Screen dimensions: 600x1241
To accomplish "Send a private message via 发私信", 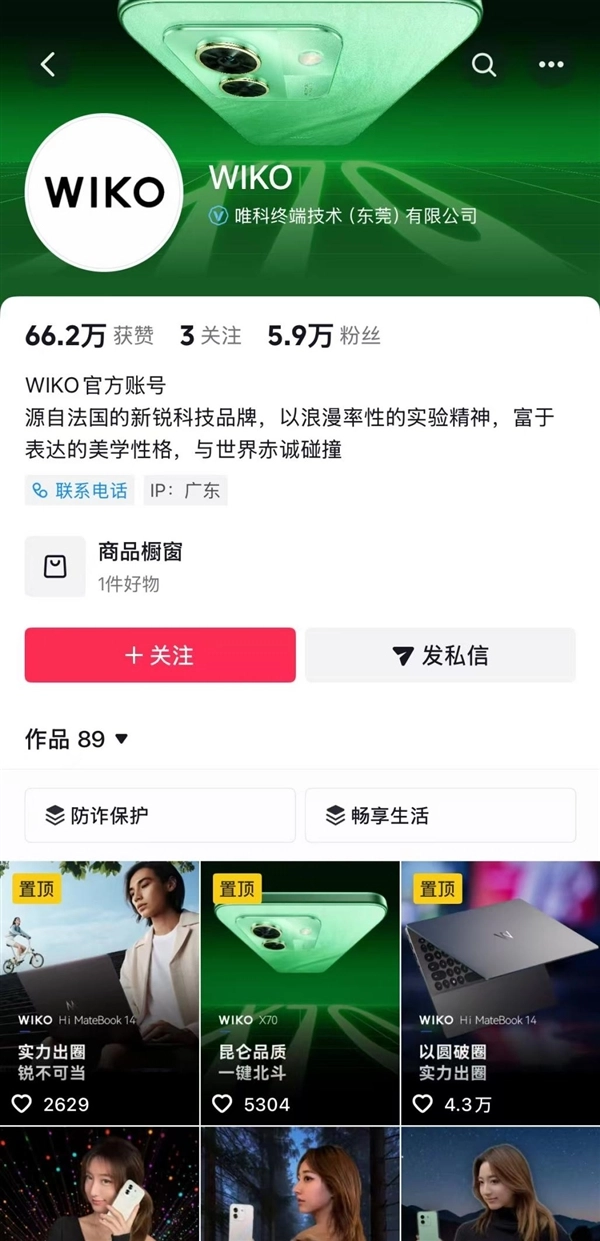I will 440,655.
